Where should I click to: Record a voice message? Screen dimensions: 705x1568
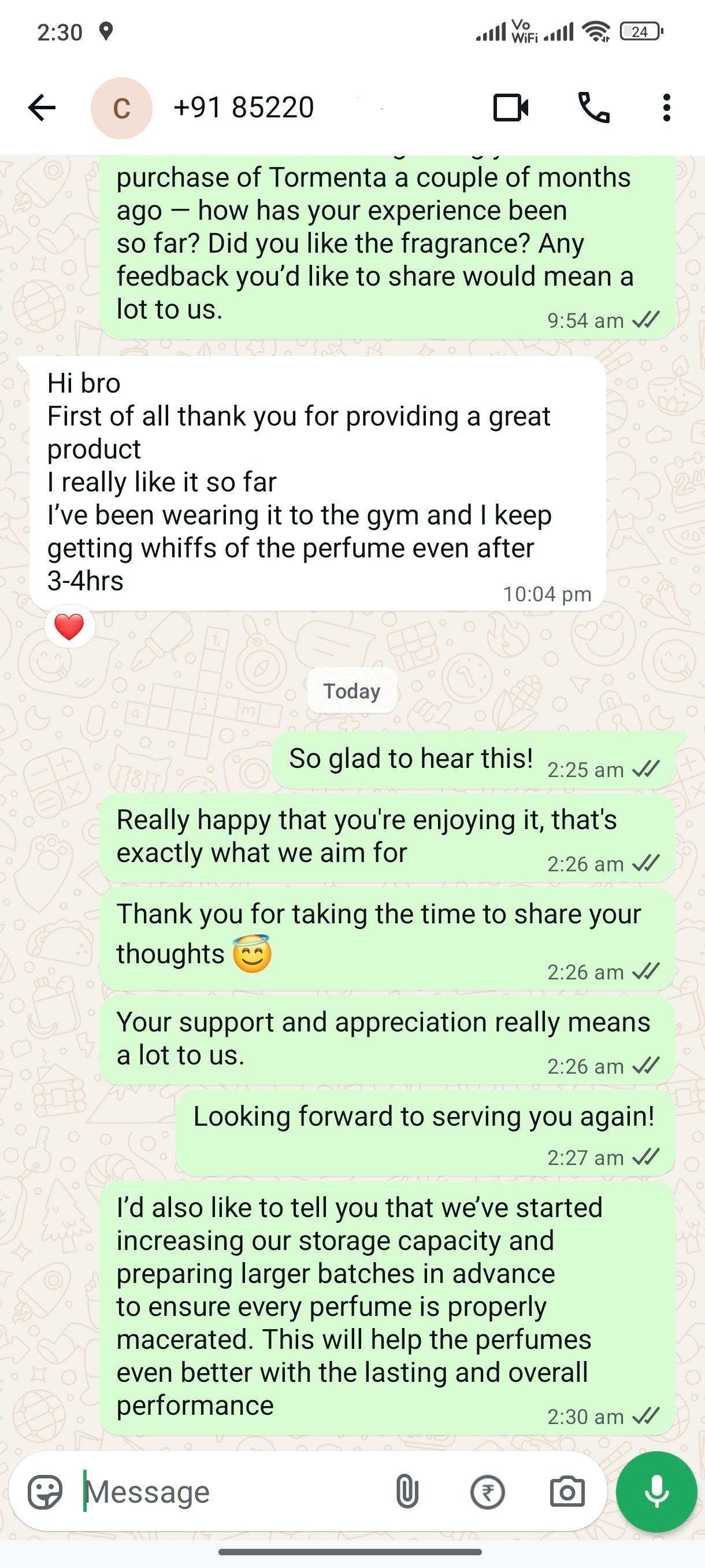[656, 1492]
